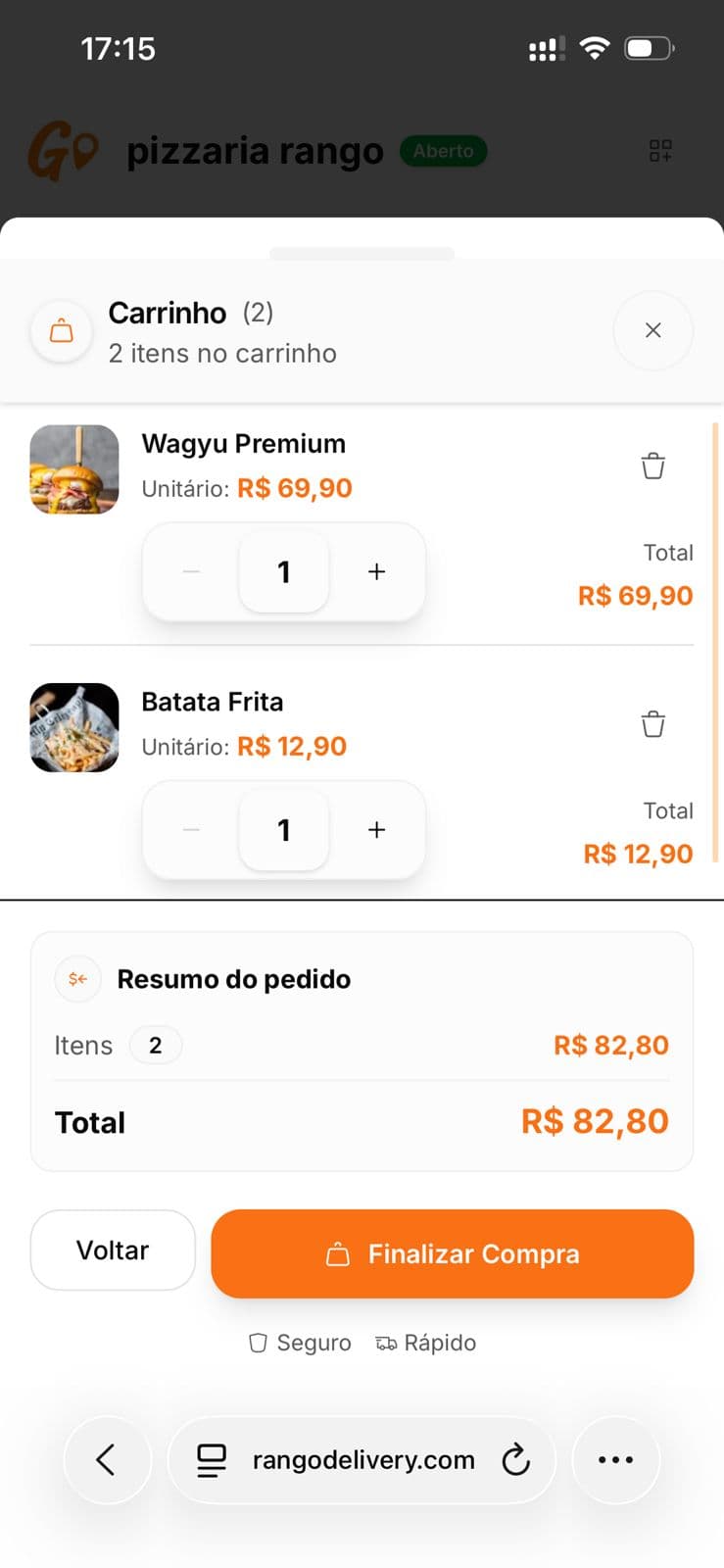
Task: Click the dollar icon in Resumo do pedido
Action: coord(77,978)
